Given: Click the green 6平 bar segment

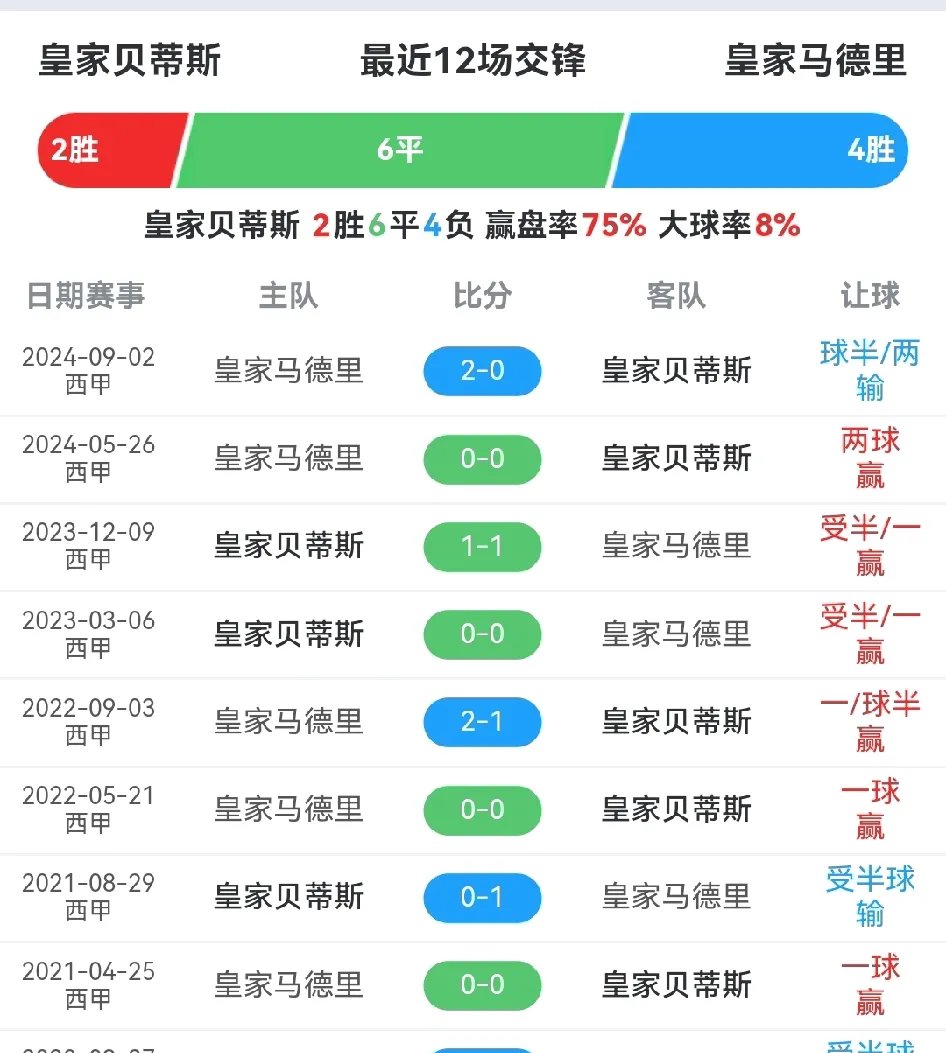Looking at the screenshot, I should coord(400,150).
